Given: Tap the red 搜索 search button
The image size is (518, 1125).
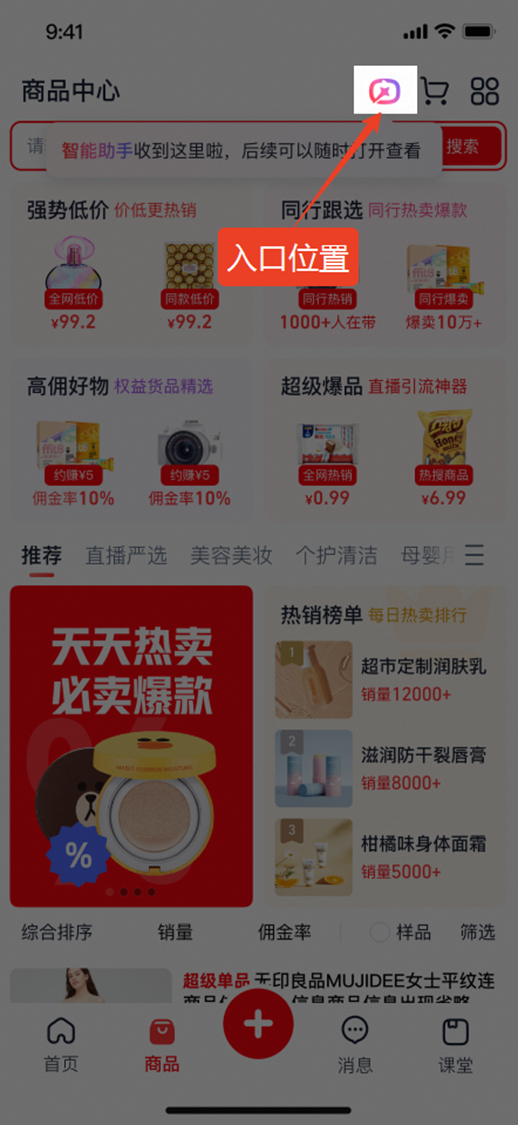Looking at the screenshot, I should [x=463, y=147].
